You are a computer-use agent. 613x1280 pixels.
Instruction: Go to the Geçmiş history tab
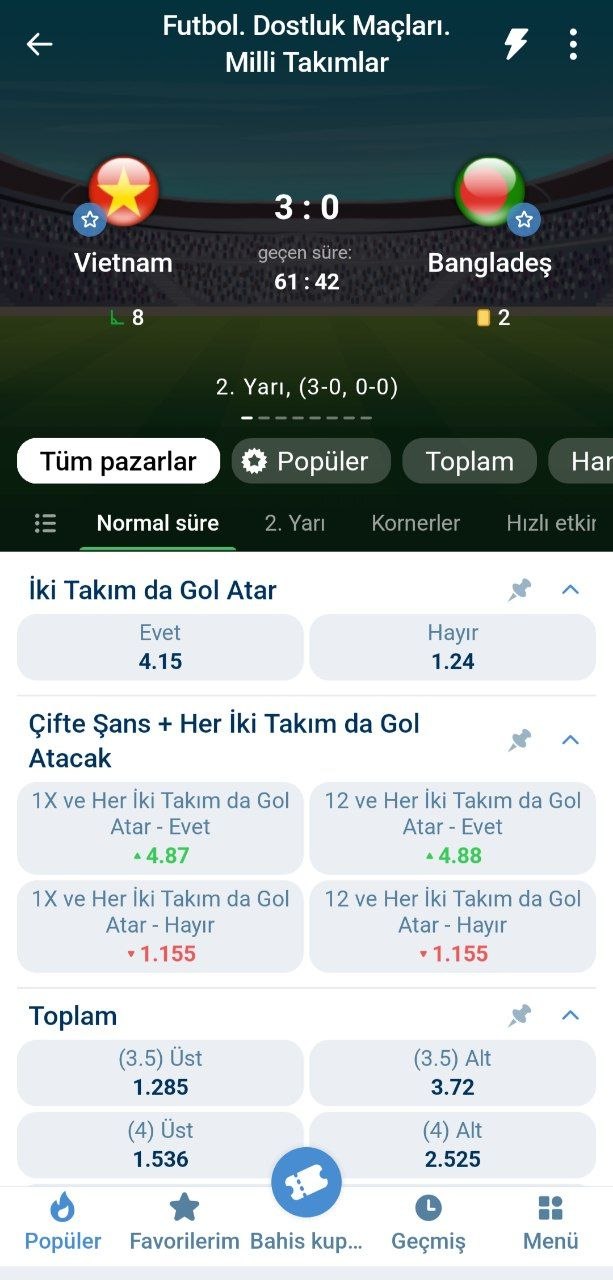pyautogui.click(x=428, y=1222)
